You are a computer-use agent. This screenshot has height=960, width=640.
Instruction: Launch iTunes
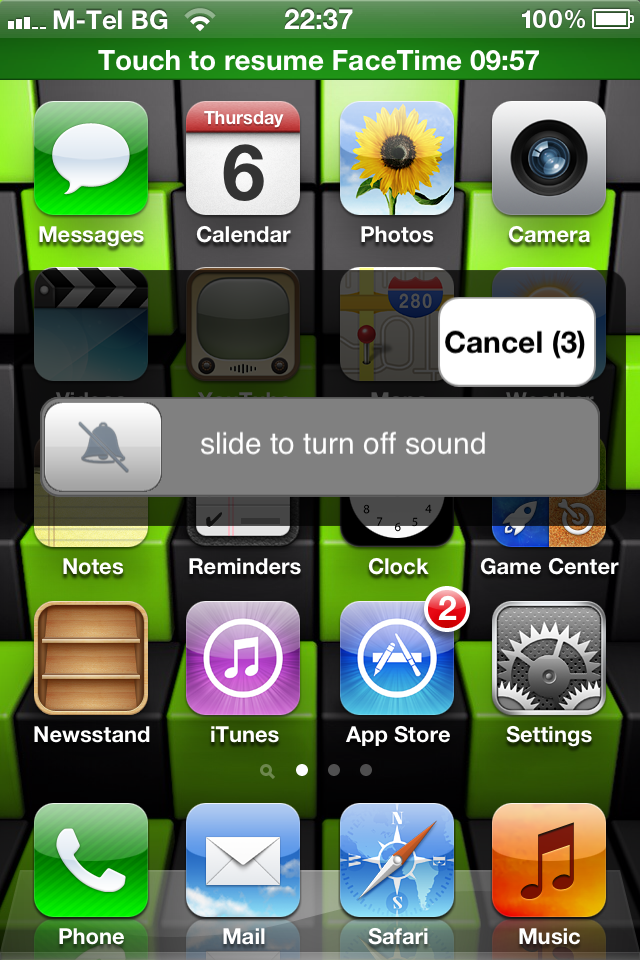(243, 658)
